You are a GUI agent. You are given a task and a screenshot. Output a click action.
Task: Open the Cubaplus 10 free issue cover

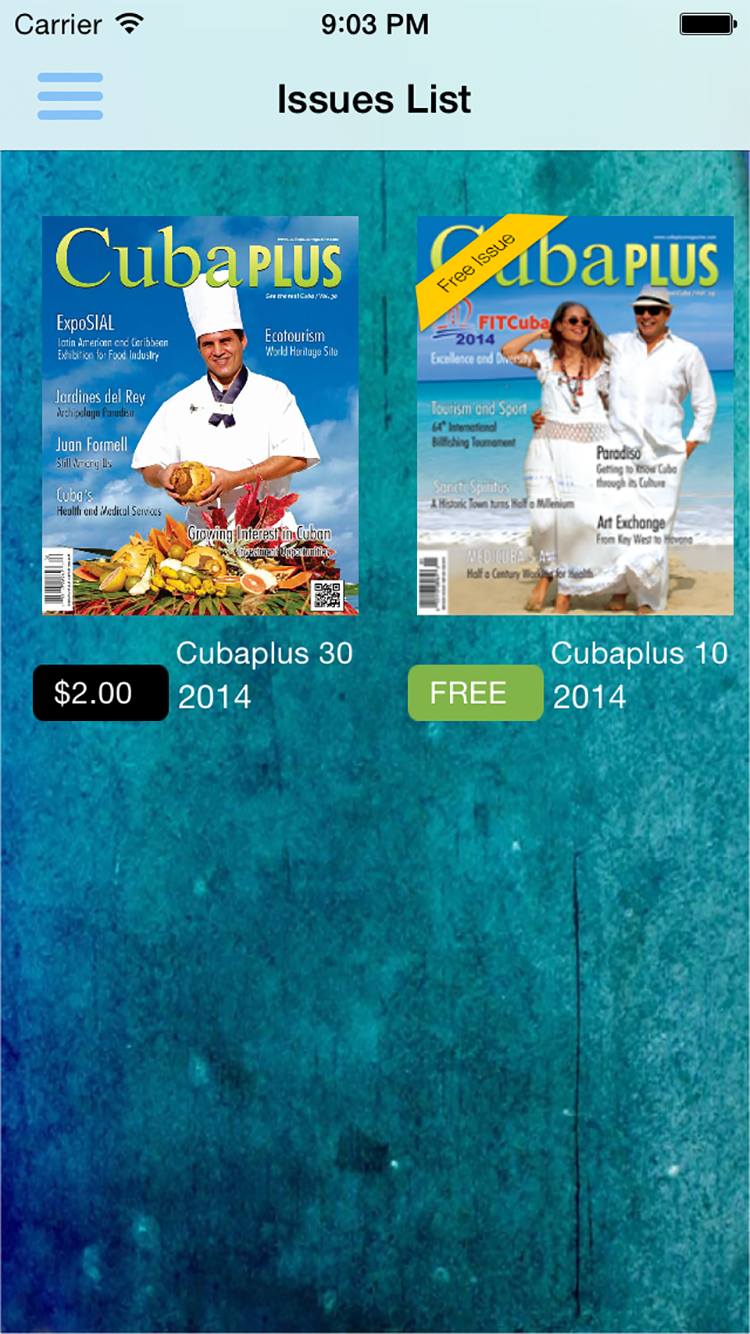[575, 415]
